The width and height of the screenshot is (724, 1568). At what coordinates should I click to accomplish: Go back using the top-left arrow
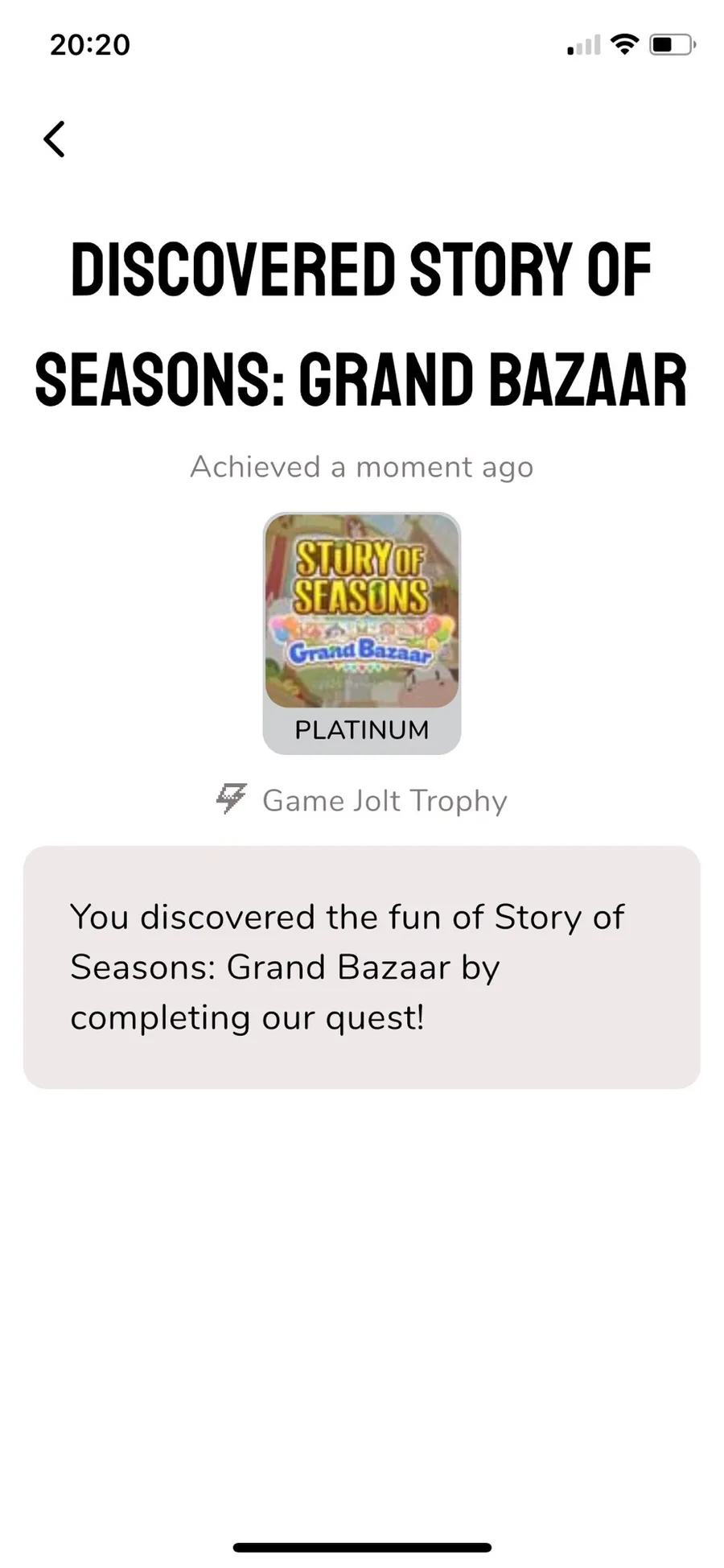[54, 139]
